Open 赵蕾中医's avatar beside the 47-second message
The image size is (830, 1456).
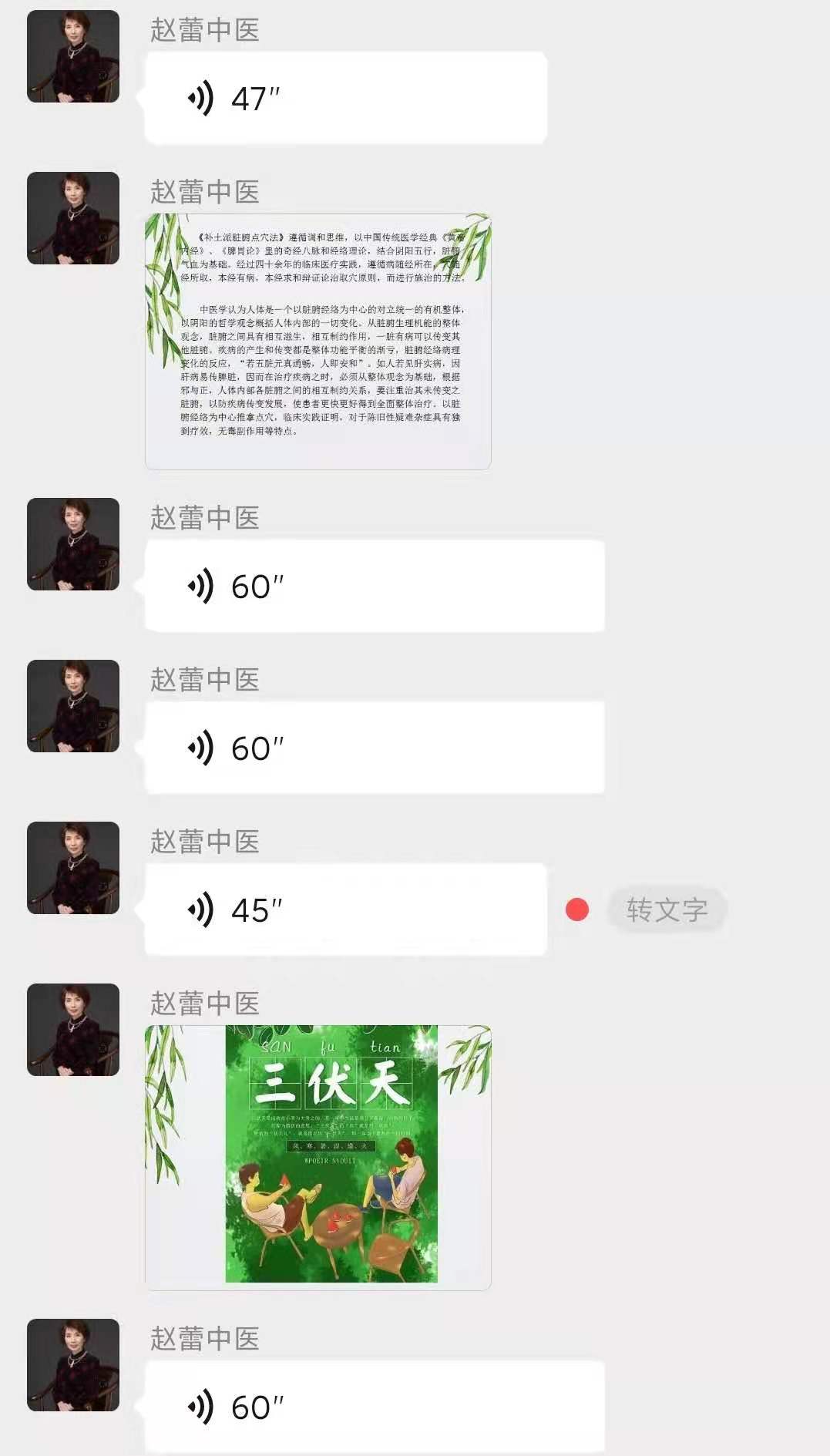(x=73, y=56)
